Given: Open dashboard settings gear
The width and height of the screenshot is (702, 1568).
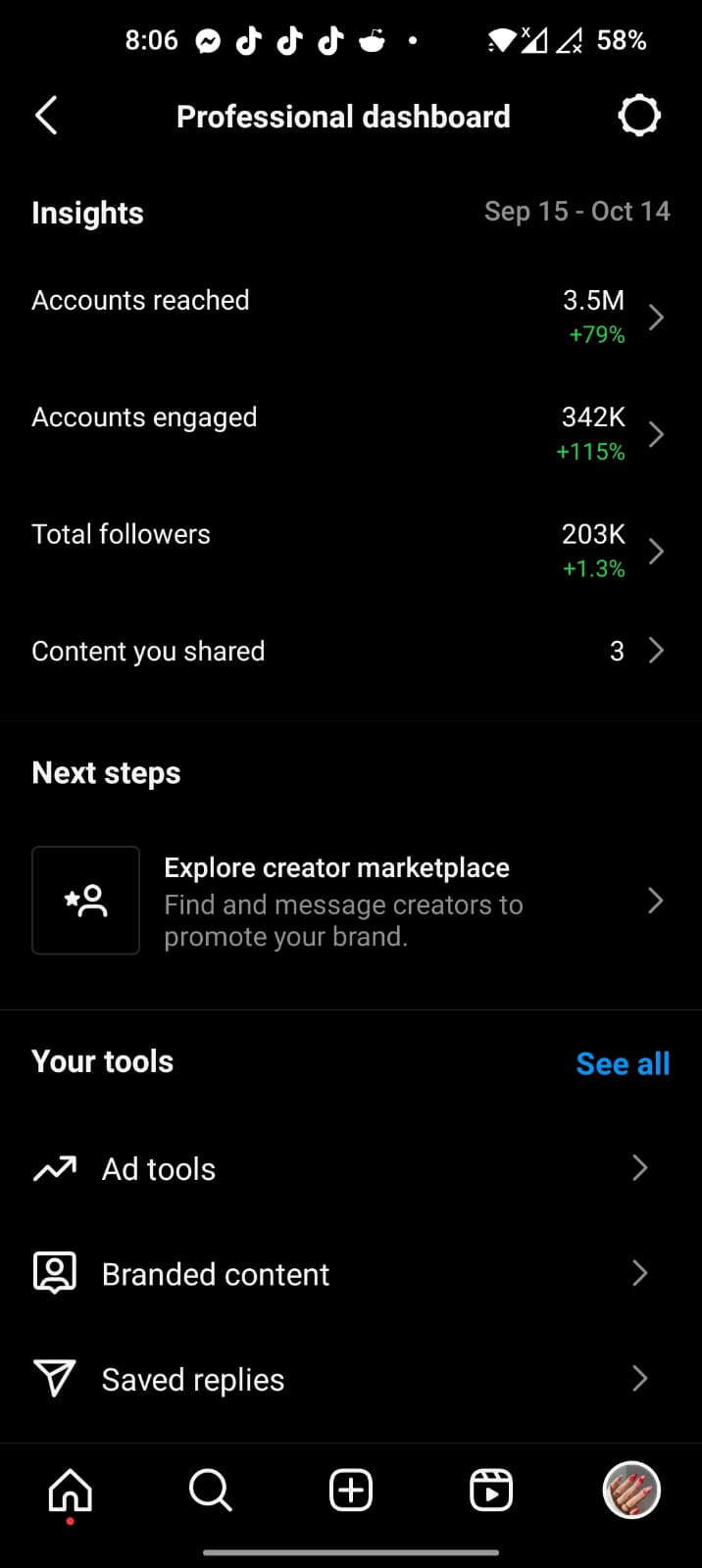Looking at the screenshot, I should pos(639,116).
